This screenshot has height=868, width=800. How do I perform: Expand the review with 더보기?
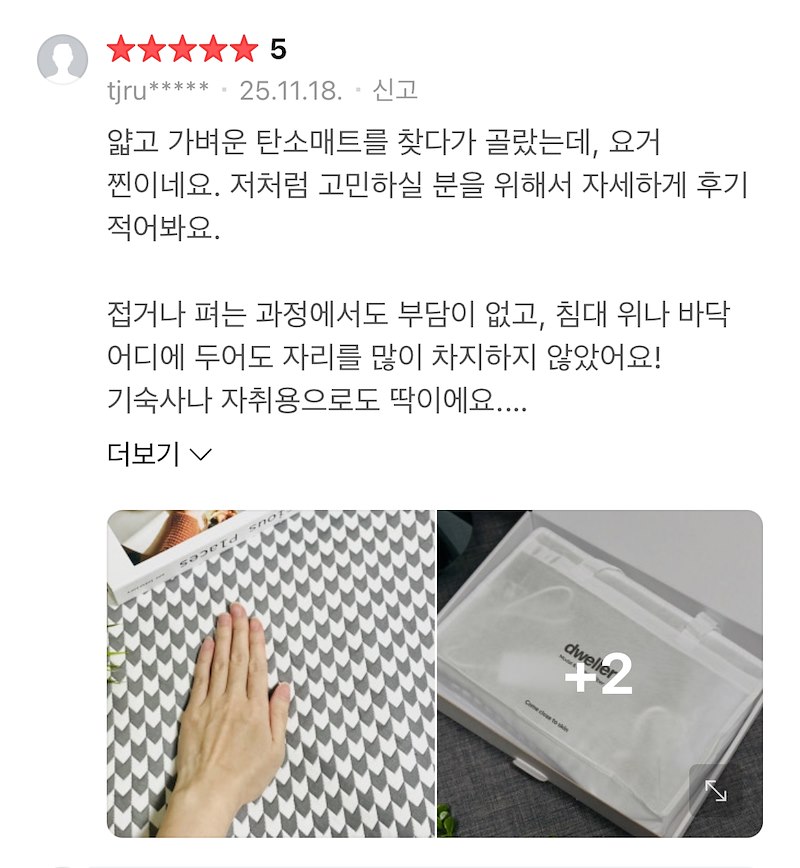(159, 455)
